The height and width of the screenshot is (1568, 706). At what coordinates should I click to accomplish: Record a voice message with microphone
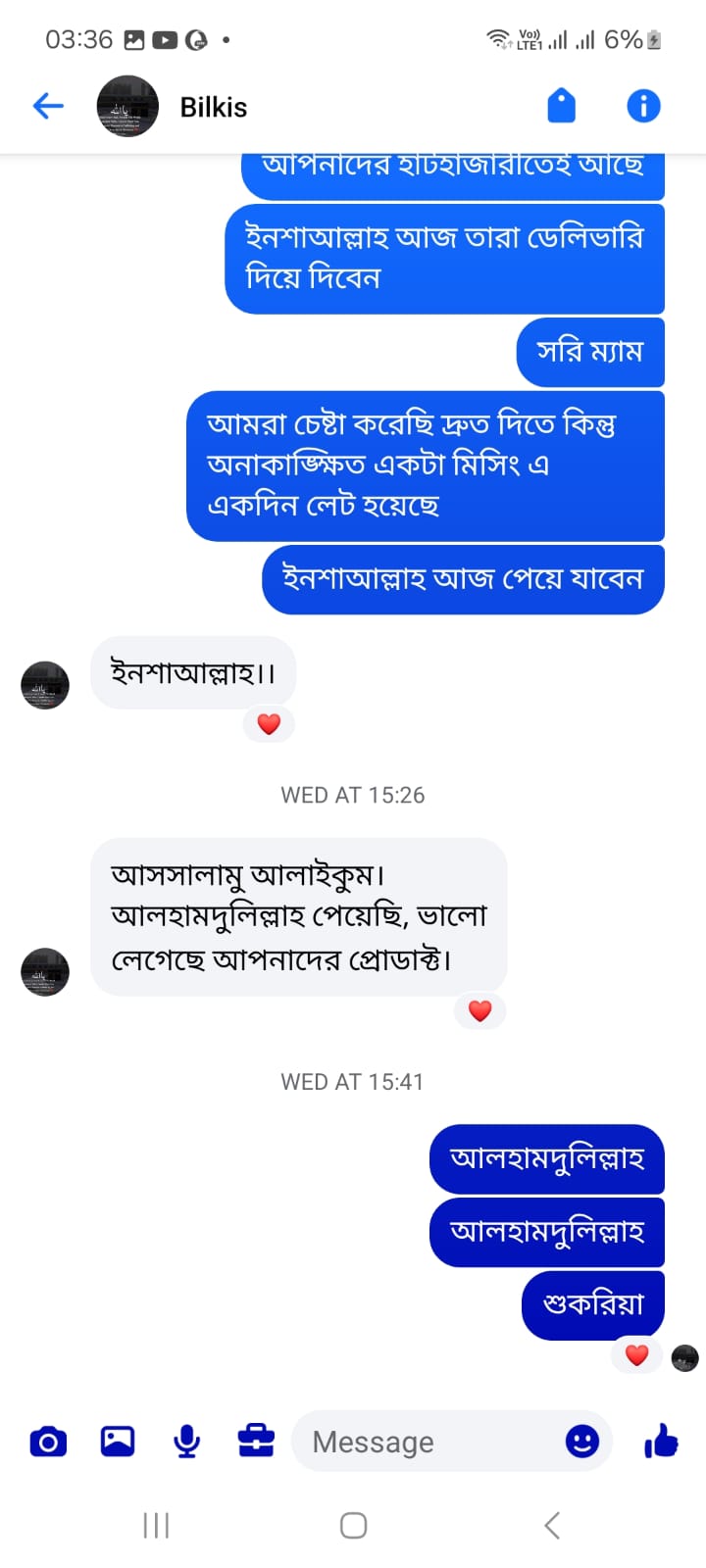click(186, 1442)
